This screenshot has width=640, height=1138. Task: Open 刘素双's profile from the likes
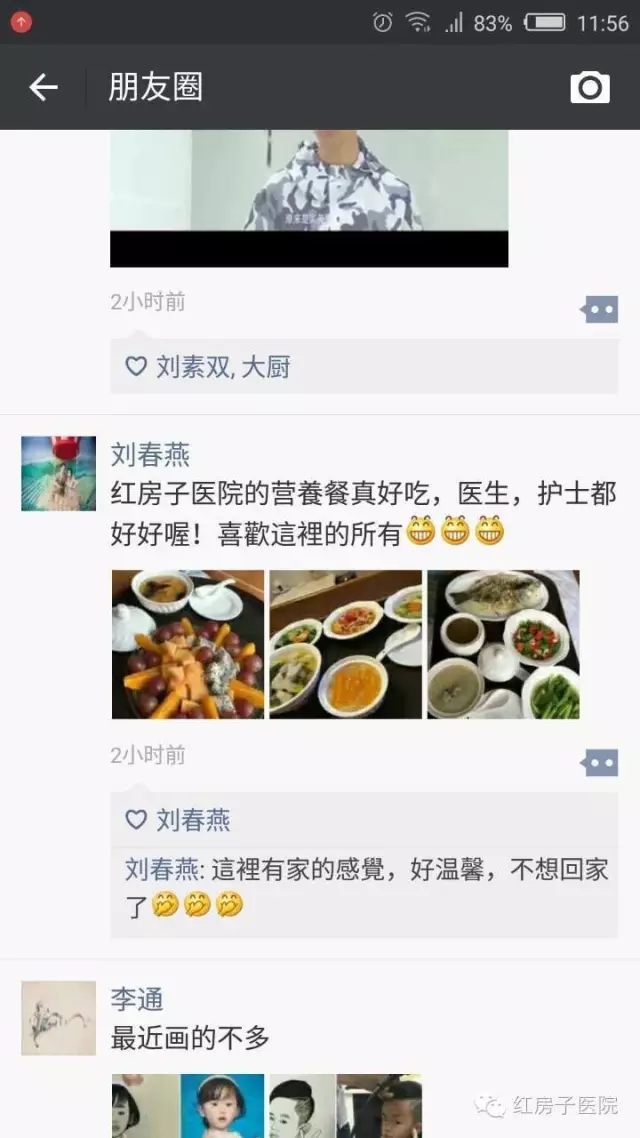(193, 367)
